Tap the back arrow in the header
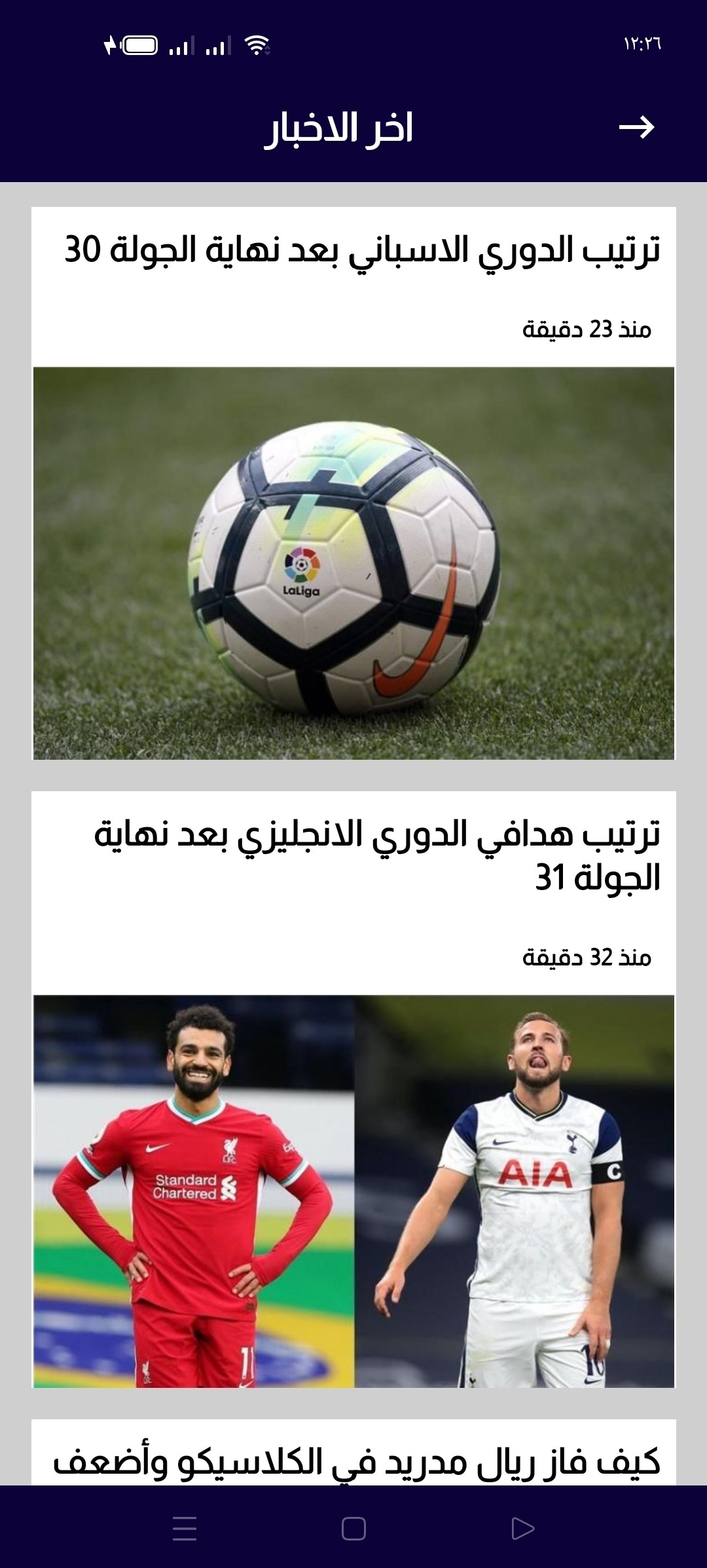The height and width of the screenshot is (1568, 707). click(x=636, y=127)
